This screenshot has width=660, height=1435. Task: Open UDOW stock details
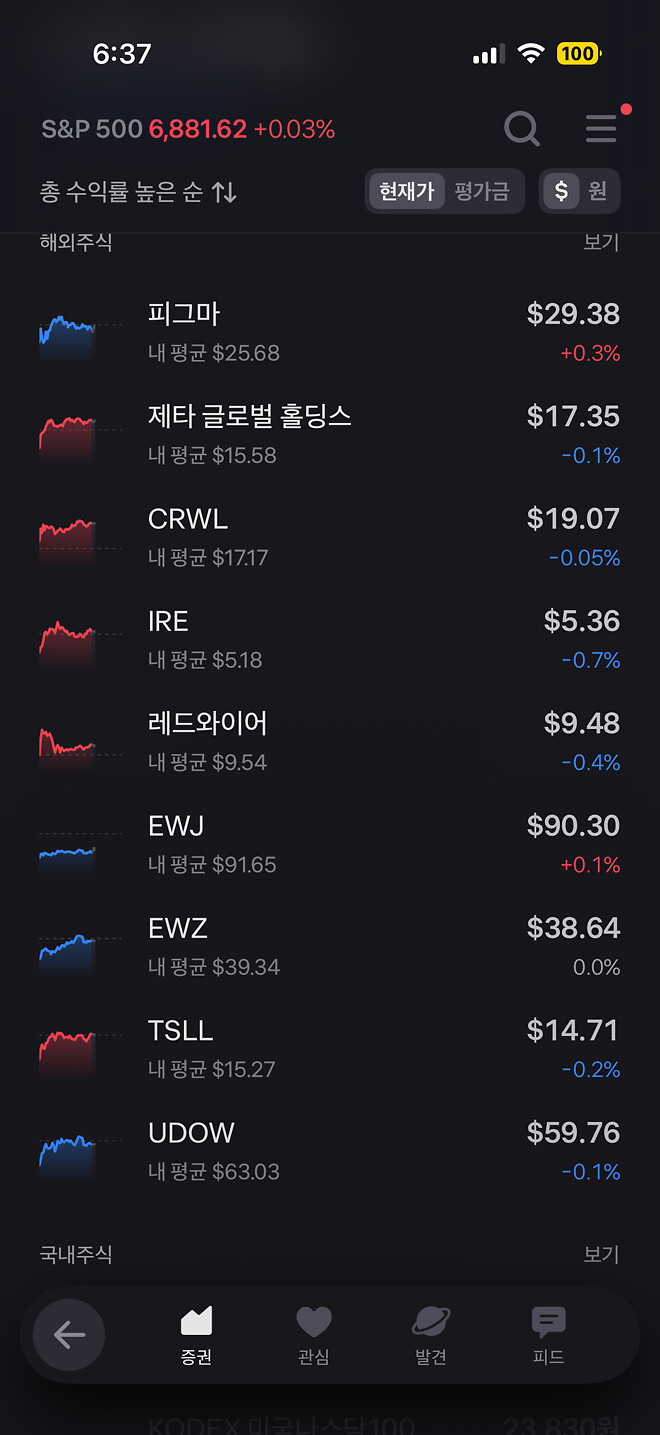click(330, 1150)
